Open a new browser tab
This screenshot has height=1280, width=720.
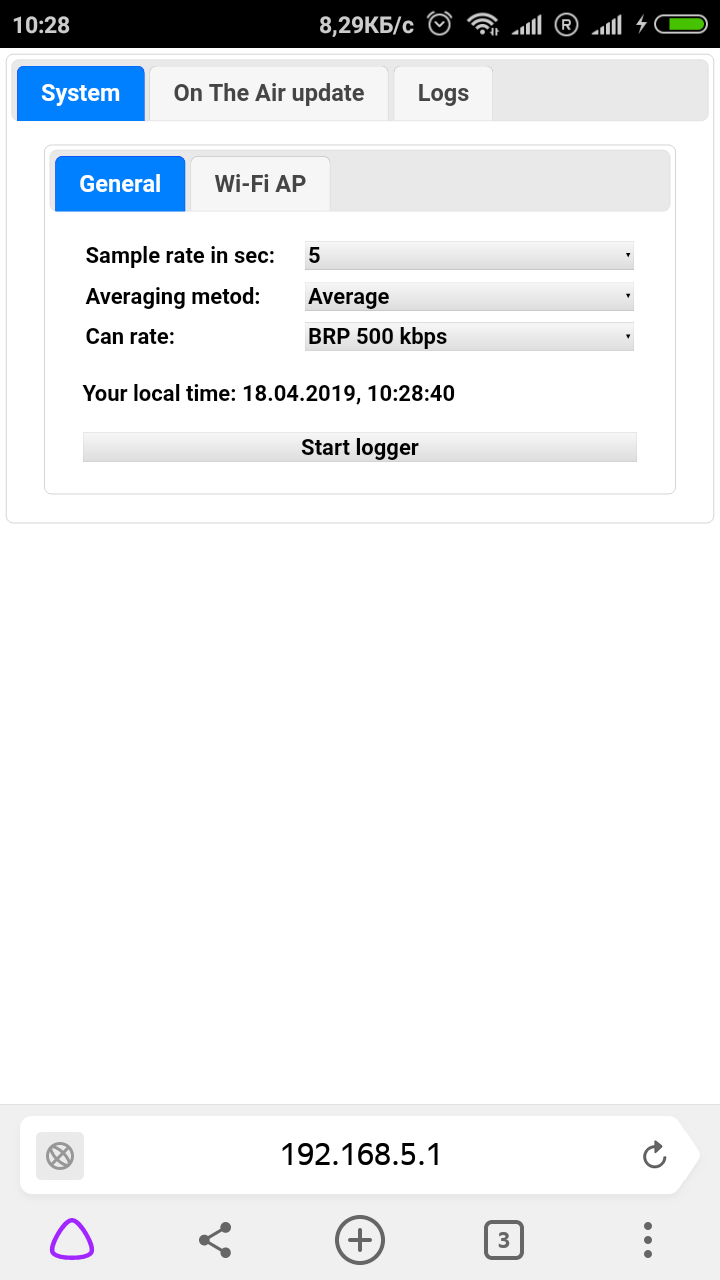pos(360,1240)
